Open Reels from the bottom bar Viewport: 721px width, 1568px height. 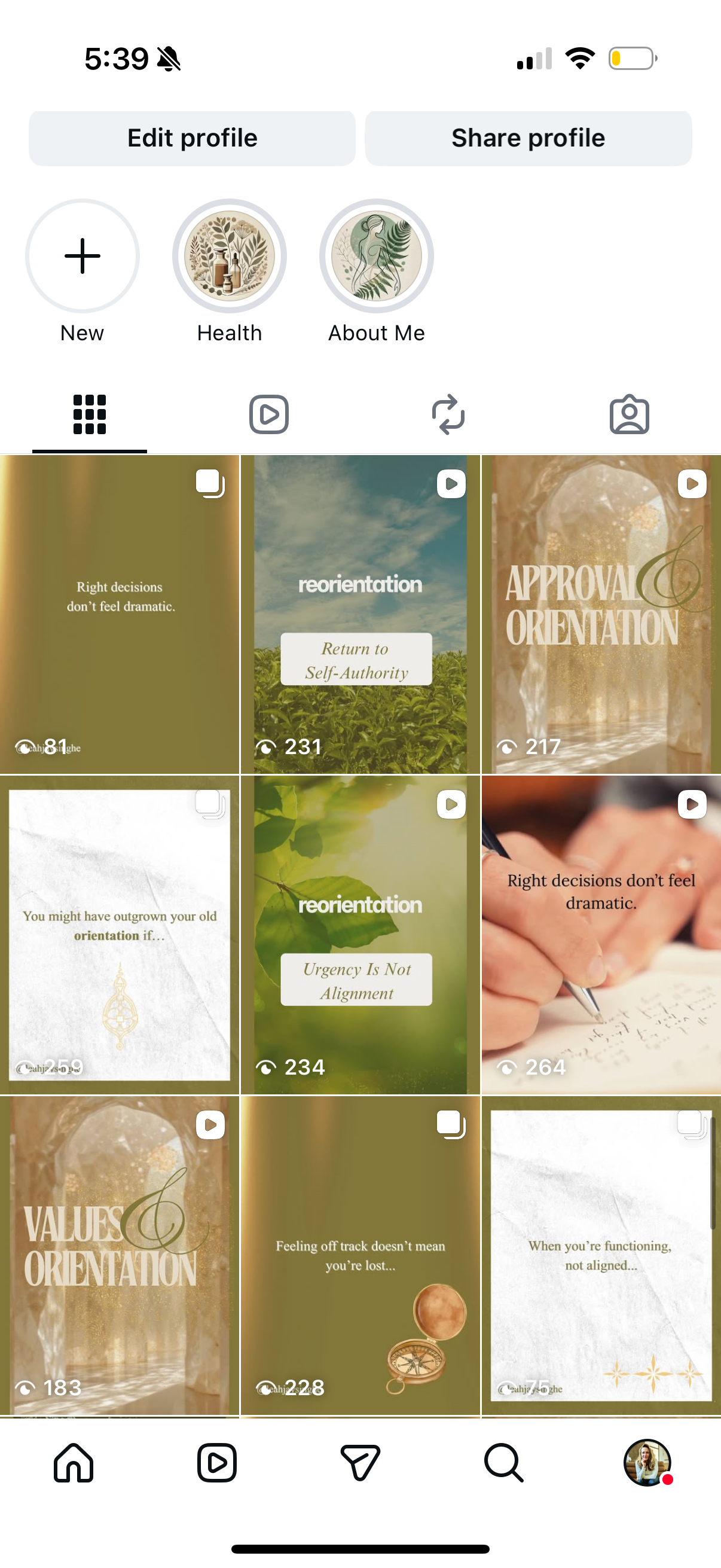tap(216, 1462)
